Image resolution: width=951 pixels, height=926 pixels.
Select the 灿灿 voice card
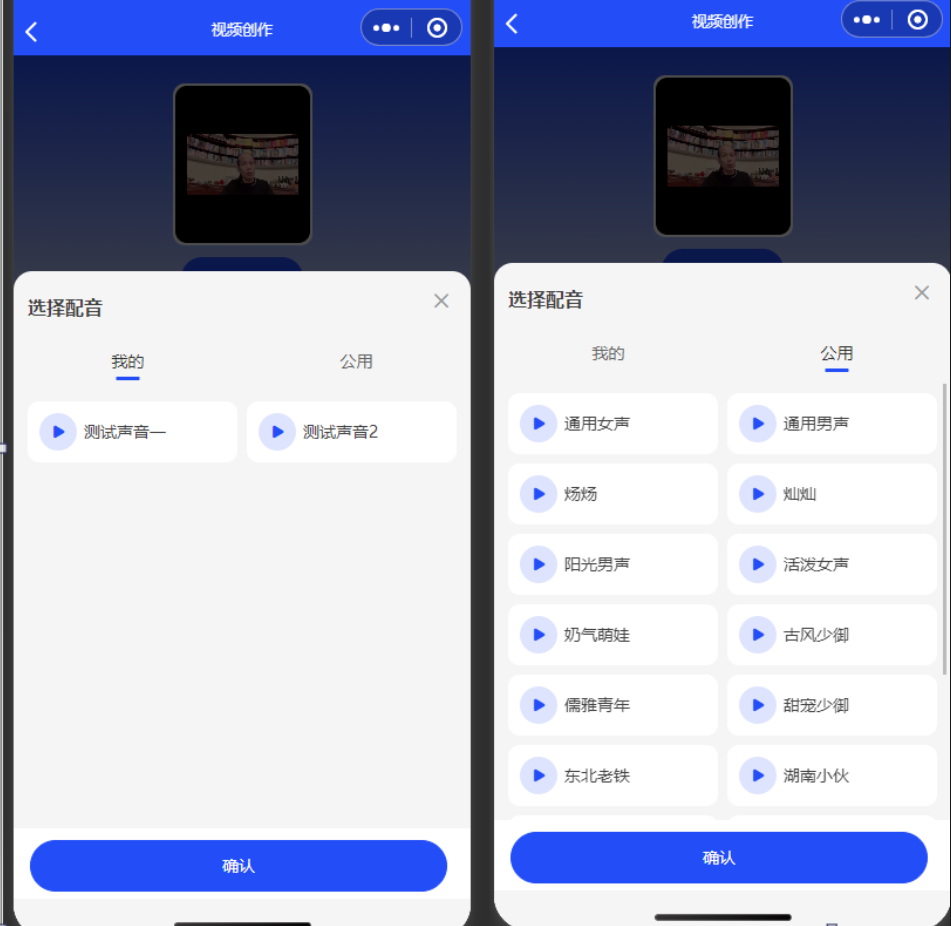[831, 494]
